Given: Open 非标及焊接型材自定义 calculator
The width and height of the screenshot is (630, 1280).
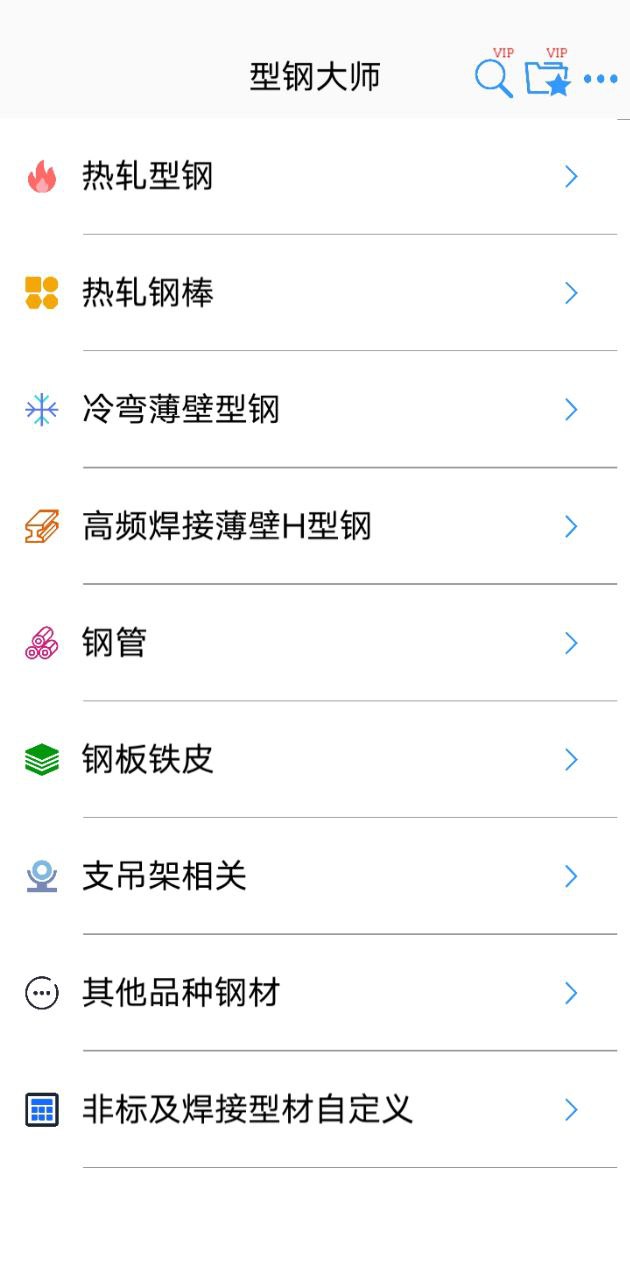Looking at the screenshot, I should (x=315, y=1109).
